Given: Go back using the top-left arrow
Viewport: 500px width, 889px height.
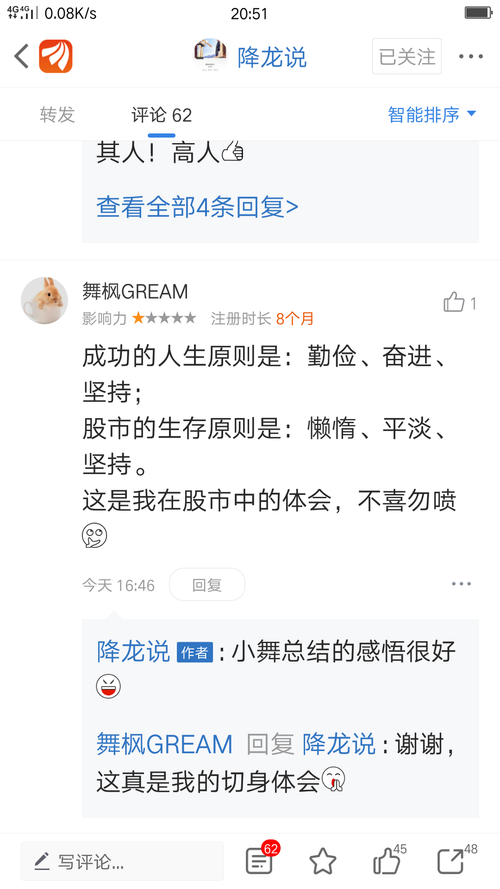Looking at the screenshot, I should [x=22, y=57].
